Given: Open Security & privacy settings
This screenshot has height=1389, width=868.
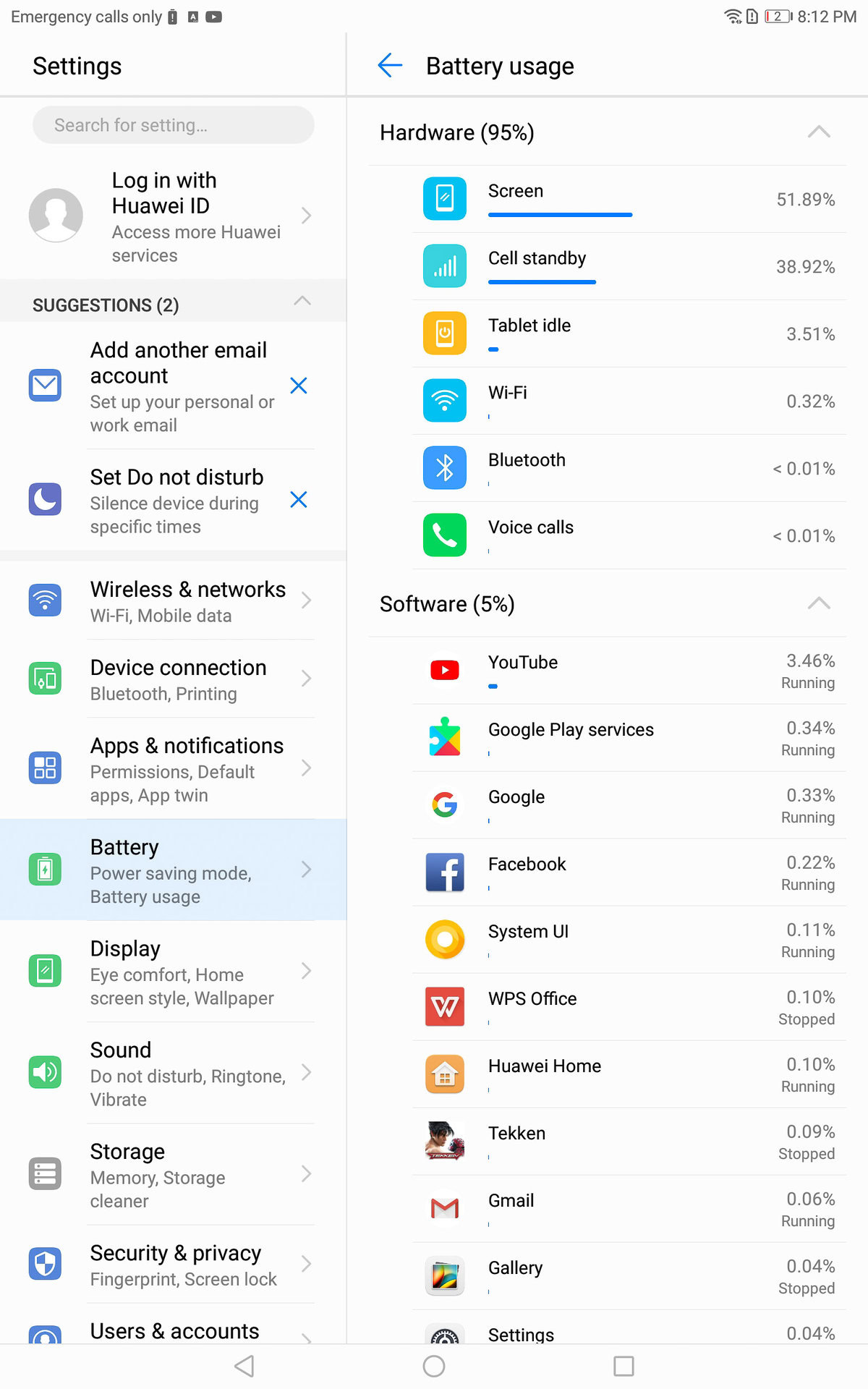Looking at the screenshot, I should click(x=174, y=1264).
